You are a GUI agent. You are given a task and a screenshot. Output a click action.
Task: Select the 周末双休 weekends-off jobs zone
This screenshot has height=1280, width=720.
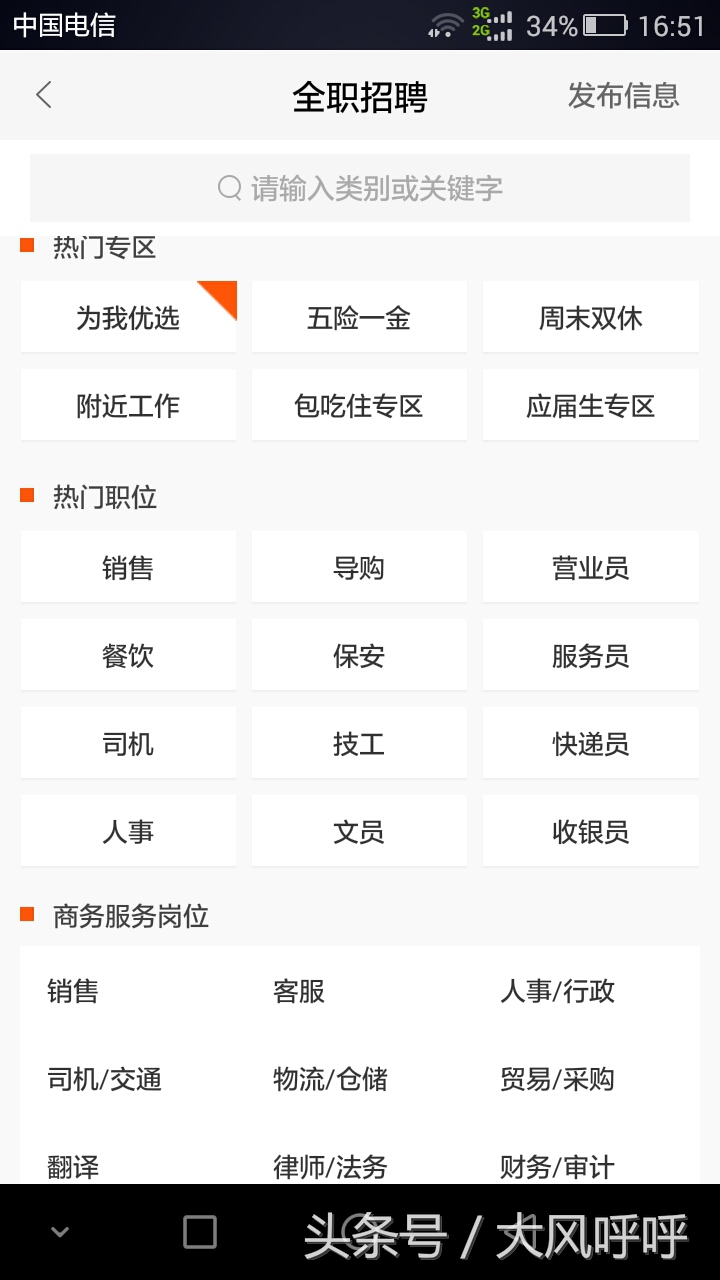pos(590,316)
